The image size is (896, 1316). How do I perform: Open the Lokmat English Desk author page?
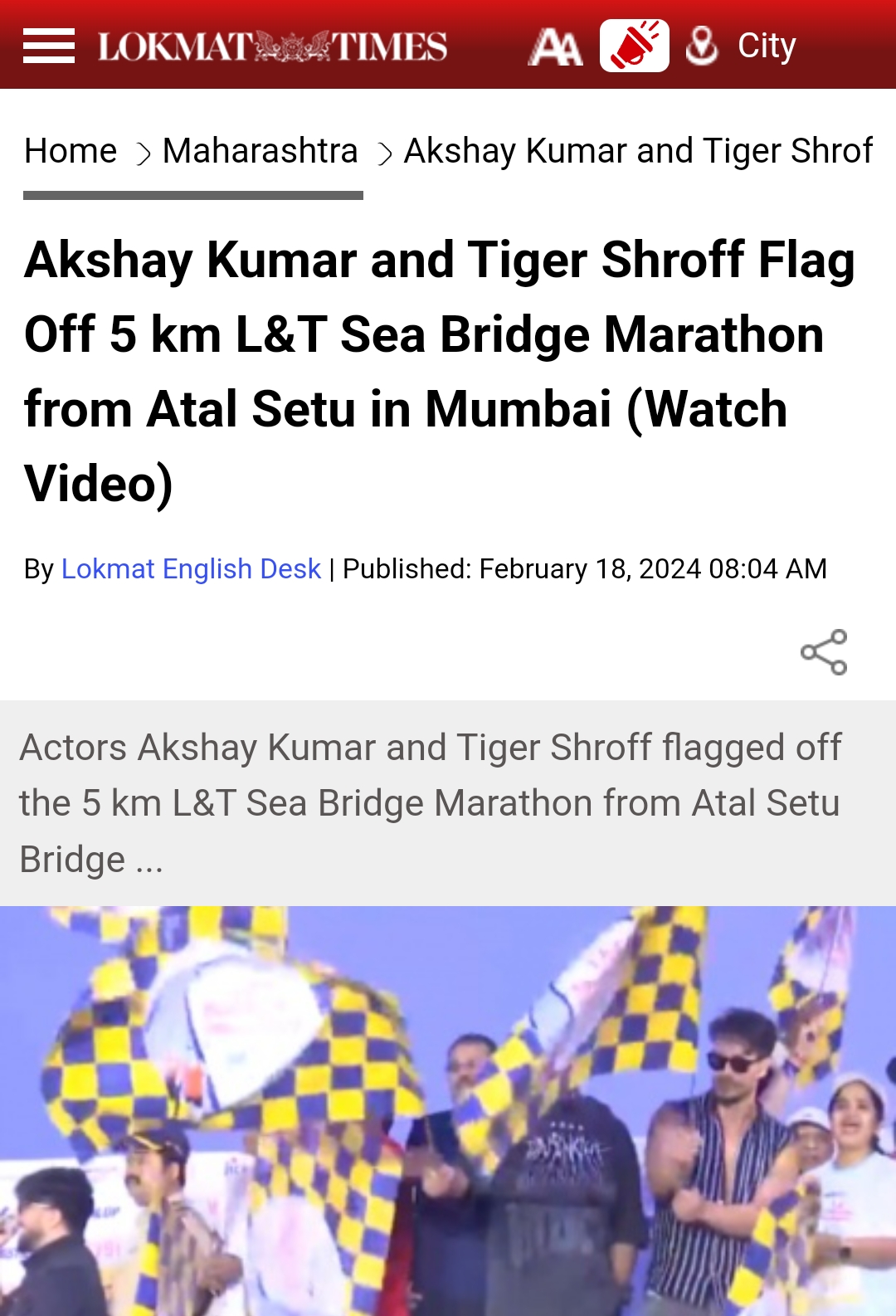[x=191, y=569]
